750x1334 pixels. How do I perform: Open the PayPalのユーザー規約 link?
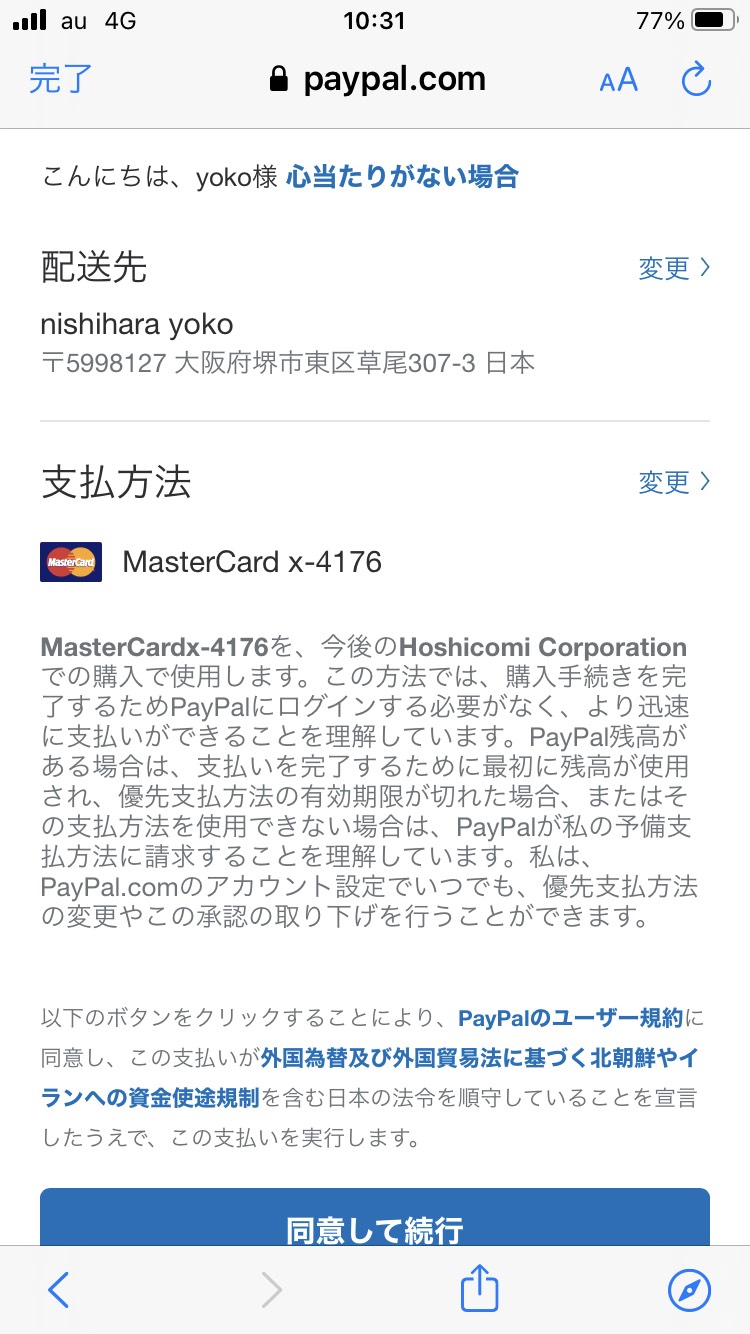(571, 1019)
